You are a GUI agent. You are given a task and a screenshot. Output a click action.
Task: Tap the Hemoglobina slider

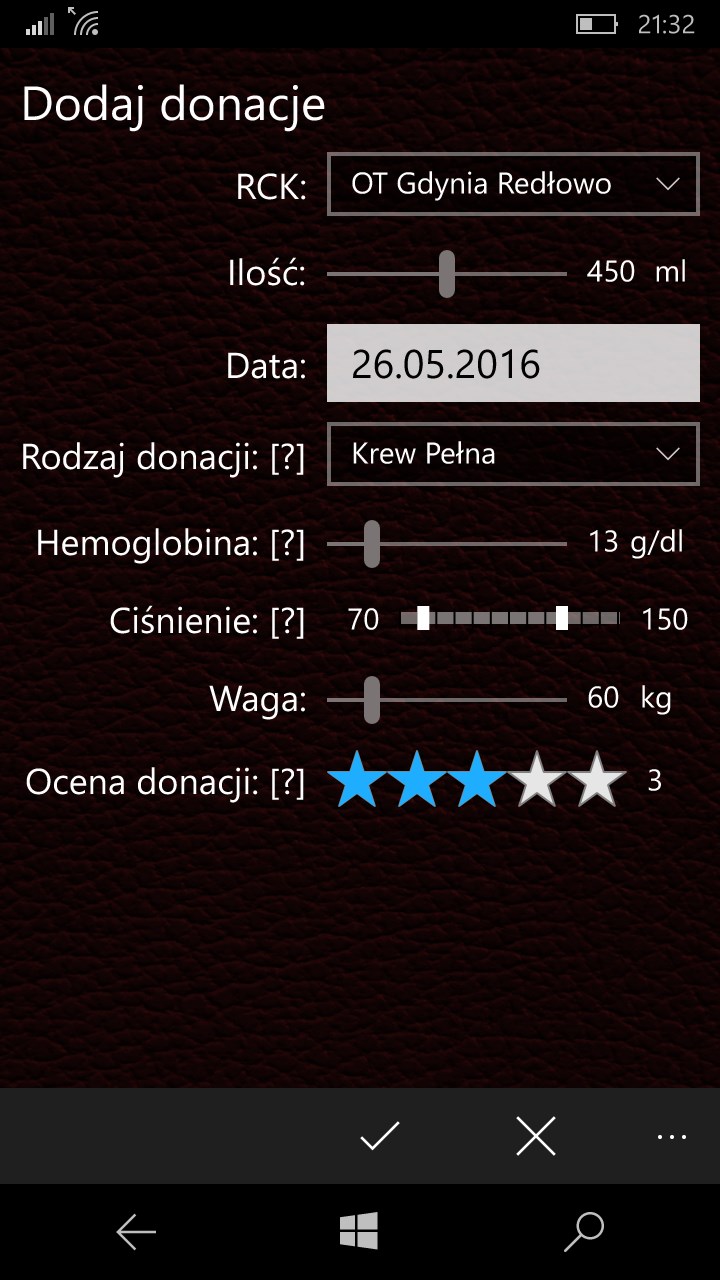447,544
